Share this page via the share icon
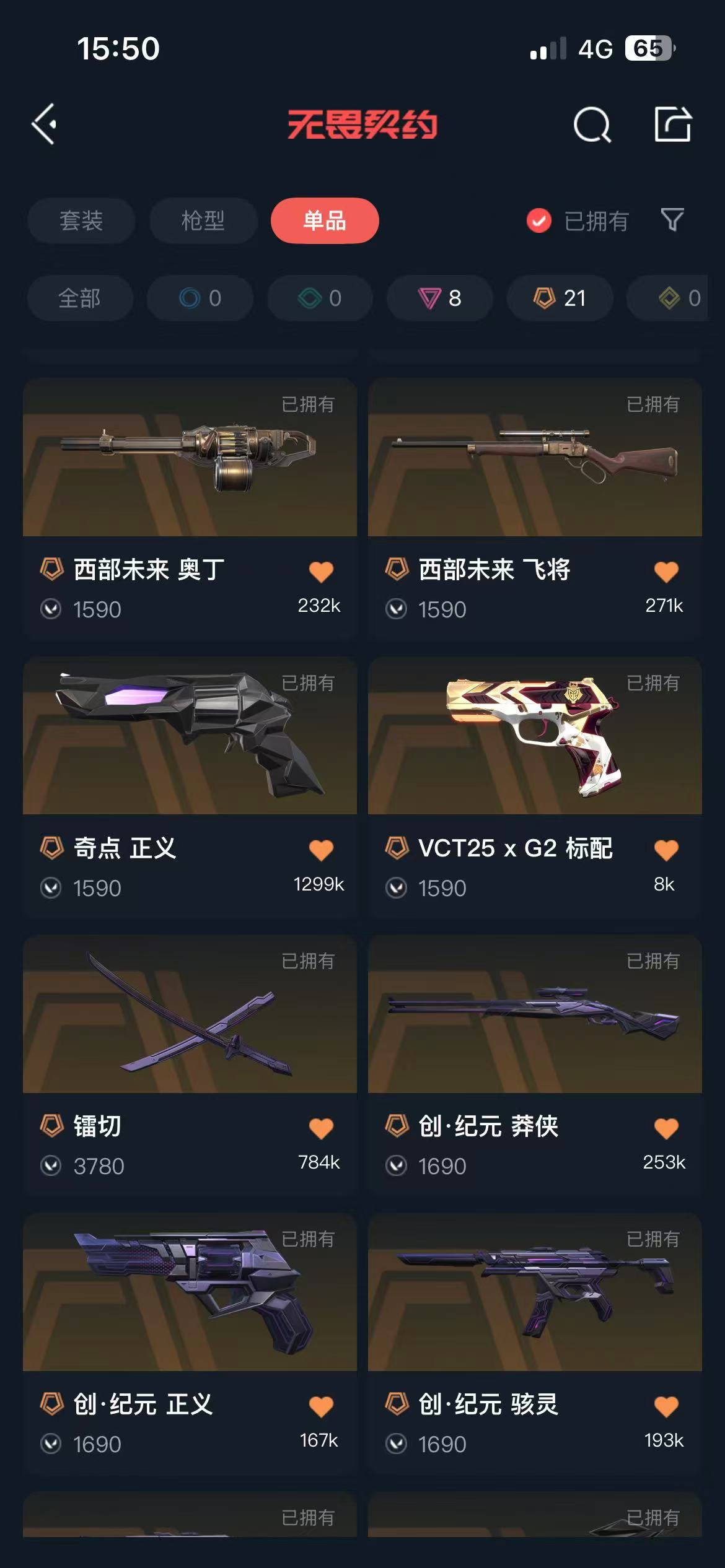Viewport: 725px width, 1568px height. 673,124
